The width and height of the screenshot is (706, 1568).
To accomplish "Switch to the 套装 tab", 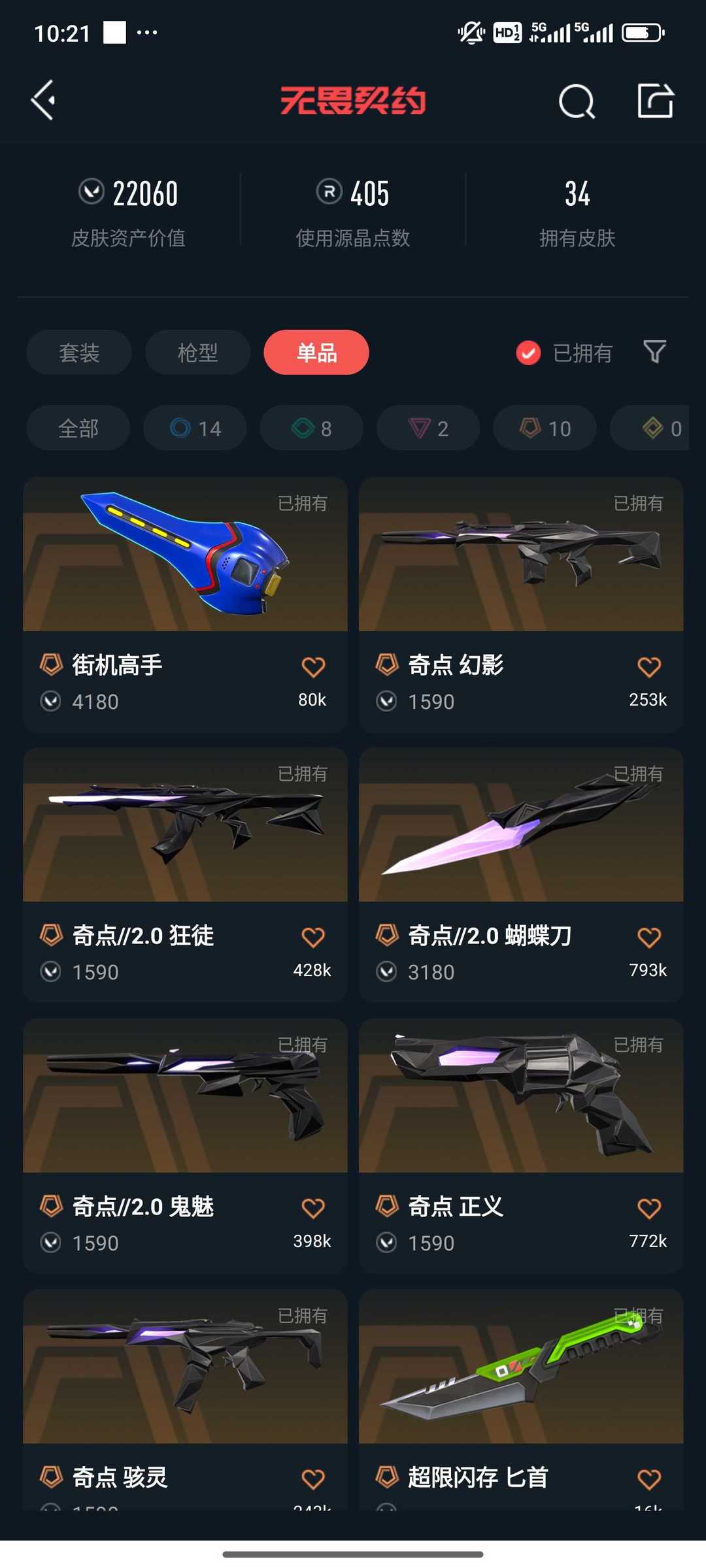I will click(79, 353).
